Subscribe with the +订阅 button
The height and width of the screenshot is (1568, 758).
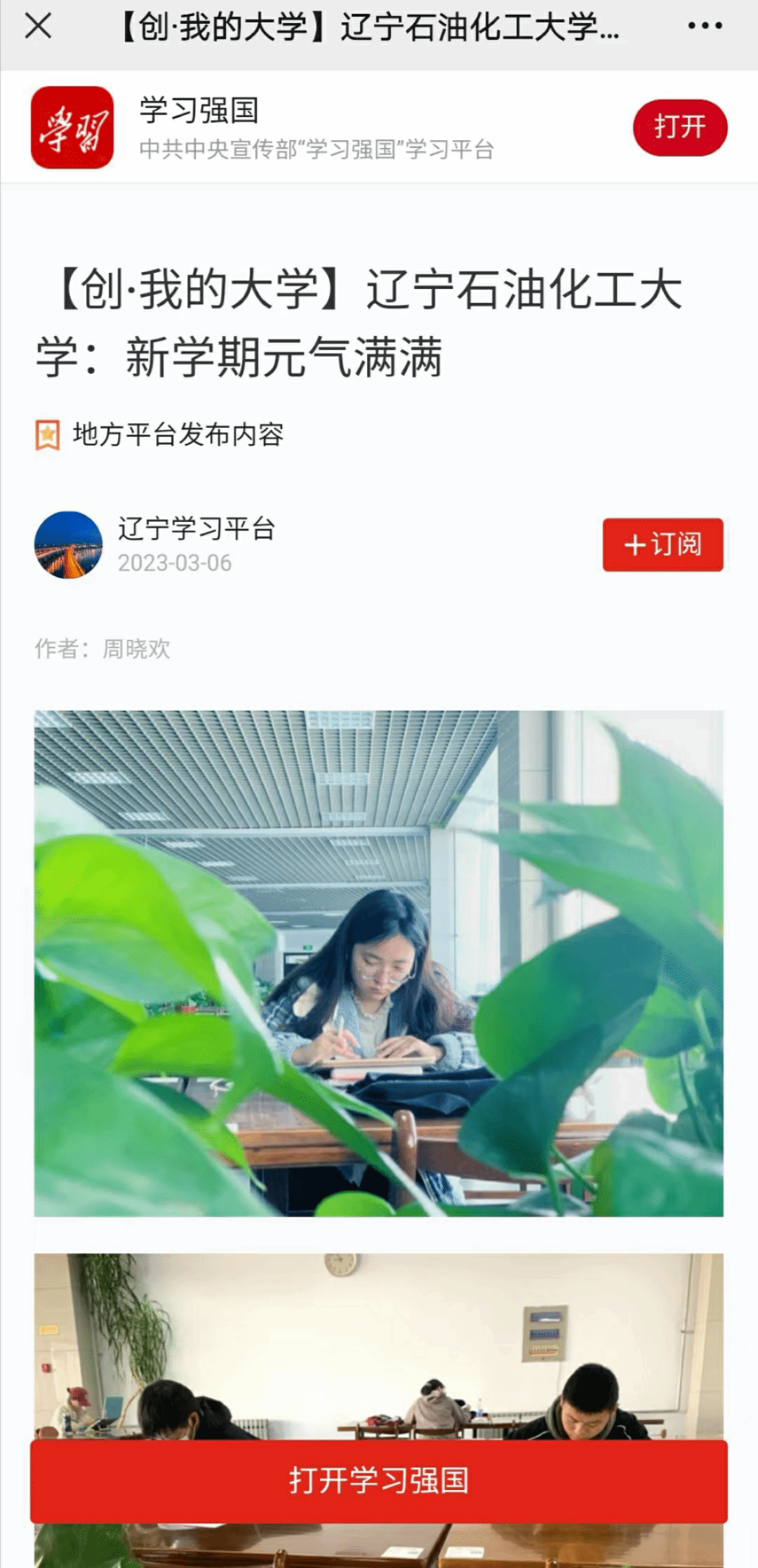(x=663, y=545)
